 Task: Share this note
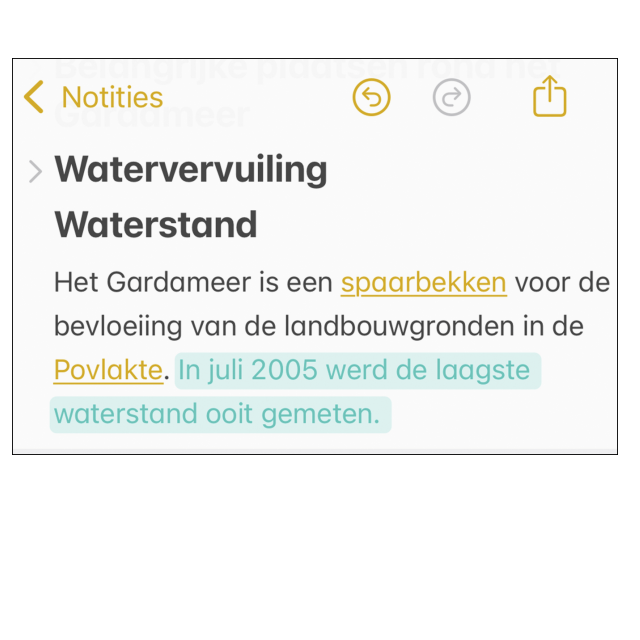tap(549, 97)
